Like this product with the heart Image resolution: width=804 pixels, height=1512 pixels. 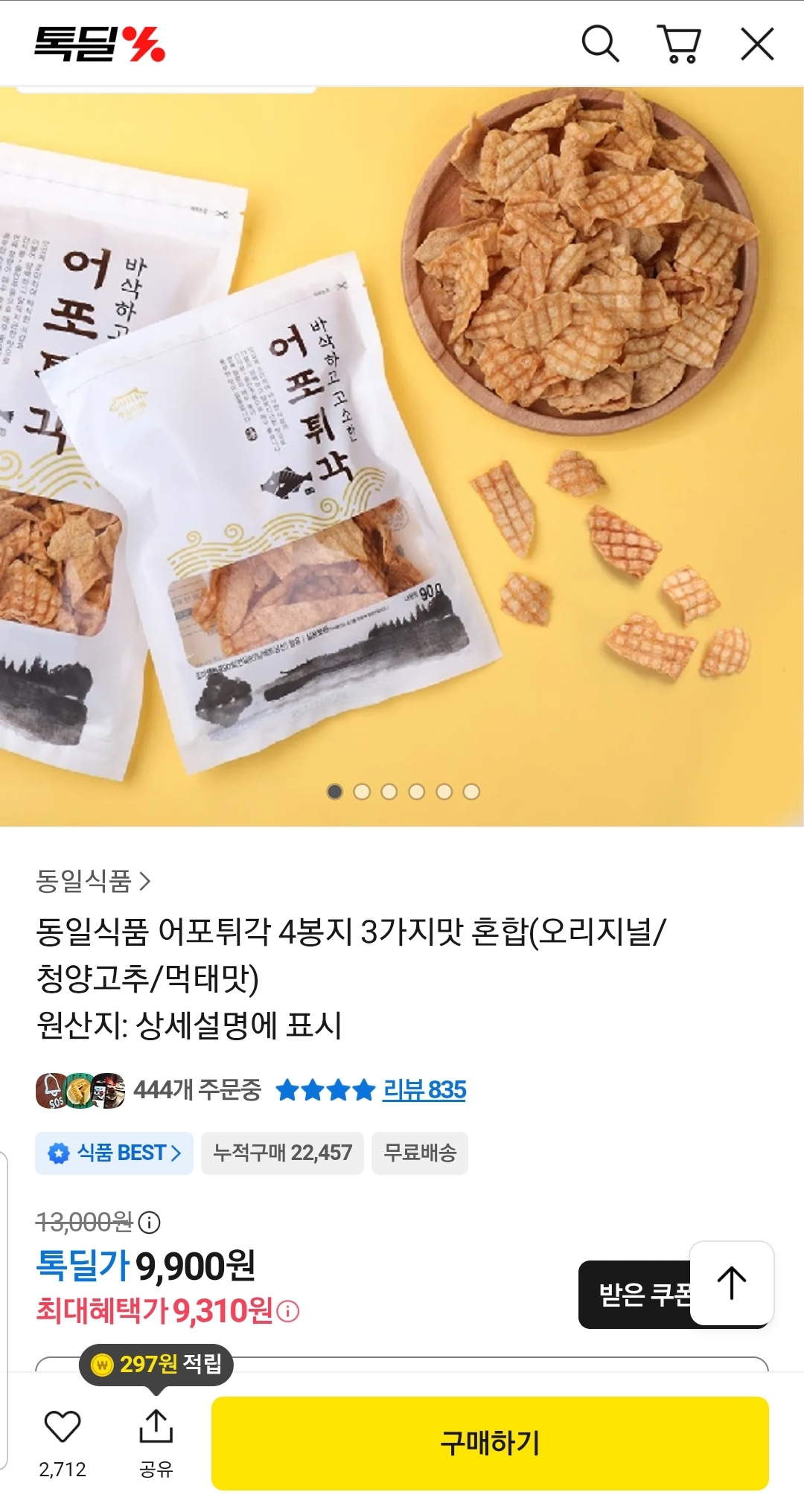point(63,1426)
